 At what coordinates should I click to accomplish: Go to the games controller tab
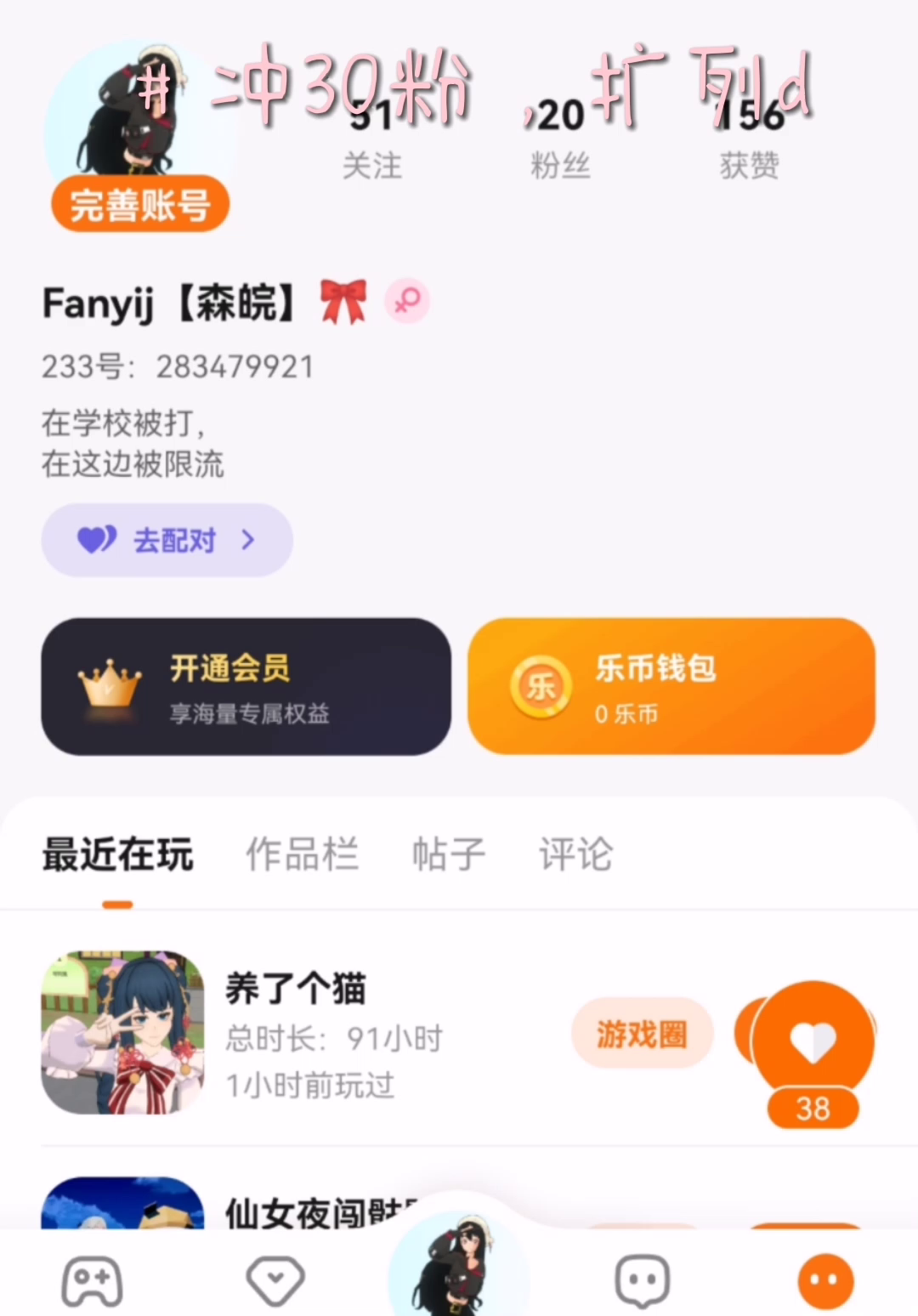tap(92, 1279)
